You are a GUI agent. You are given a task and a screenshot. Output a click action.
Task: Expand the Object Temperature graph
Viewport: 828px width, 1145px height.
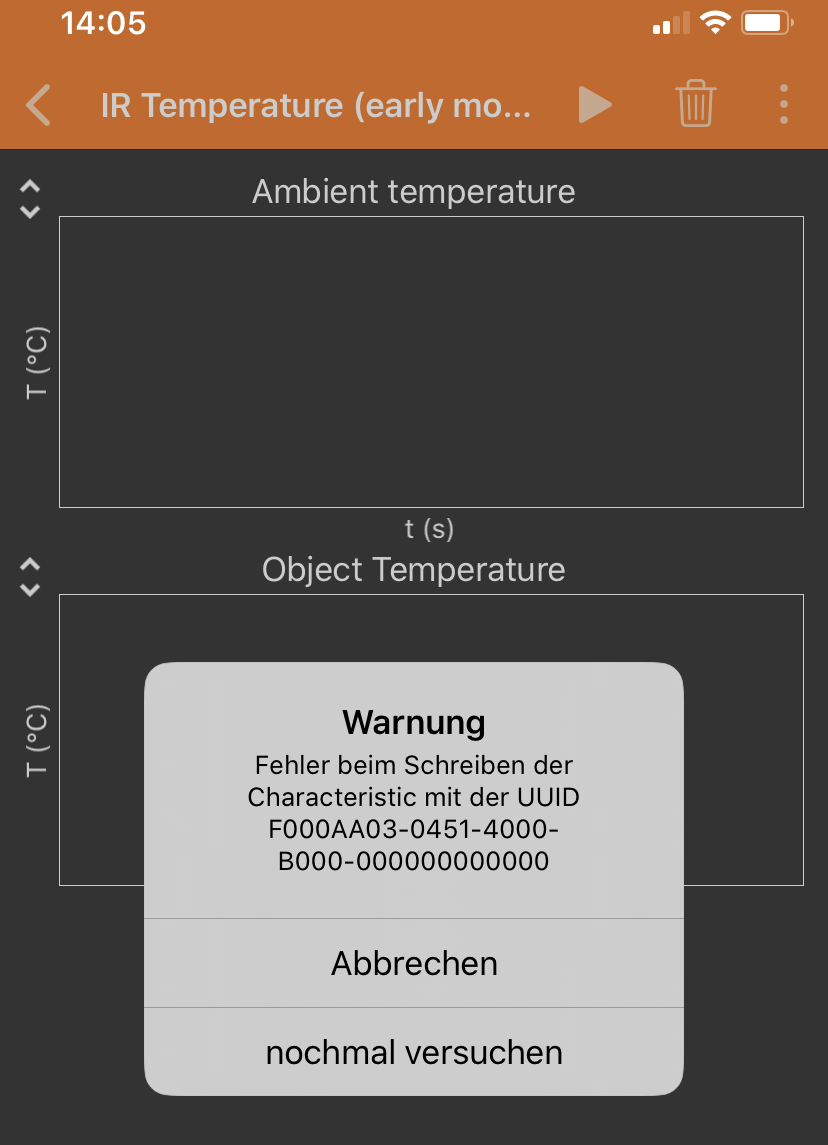[x=31, y=577]
